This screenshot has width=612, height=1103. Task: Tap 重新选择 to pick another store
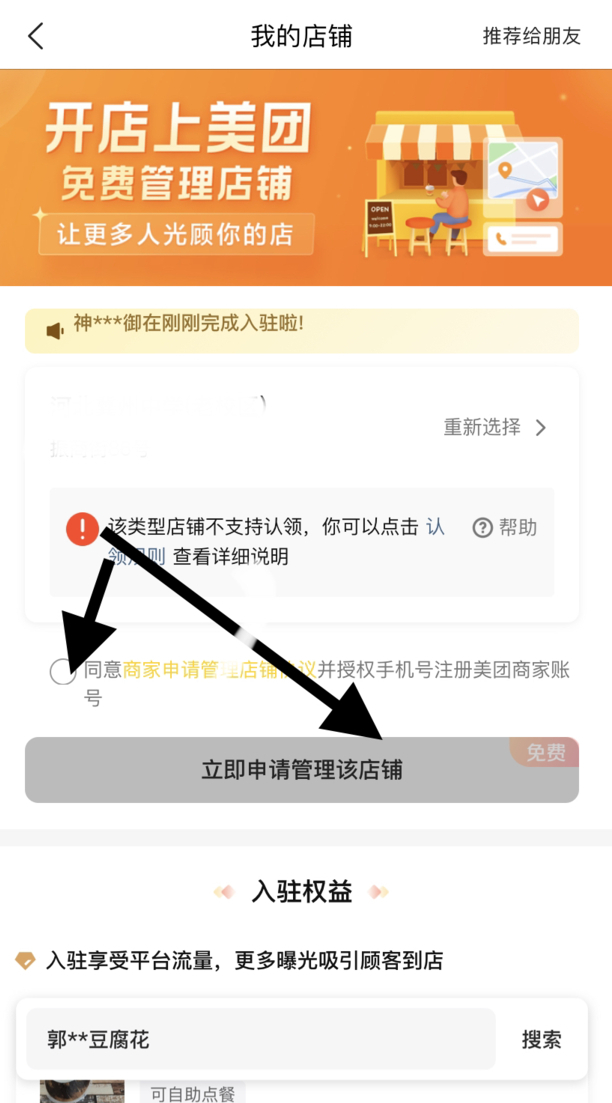click(495, 428)
